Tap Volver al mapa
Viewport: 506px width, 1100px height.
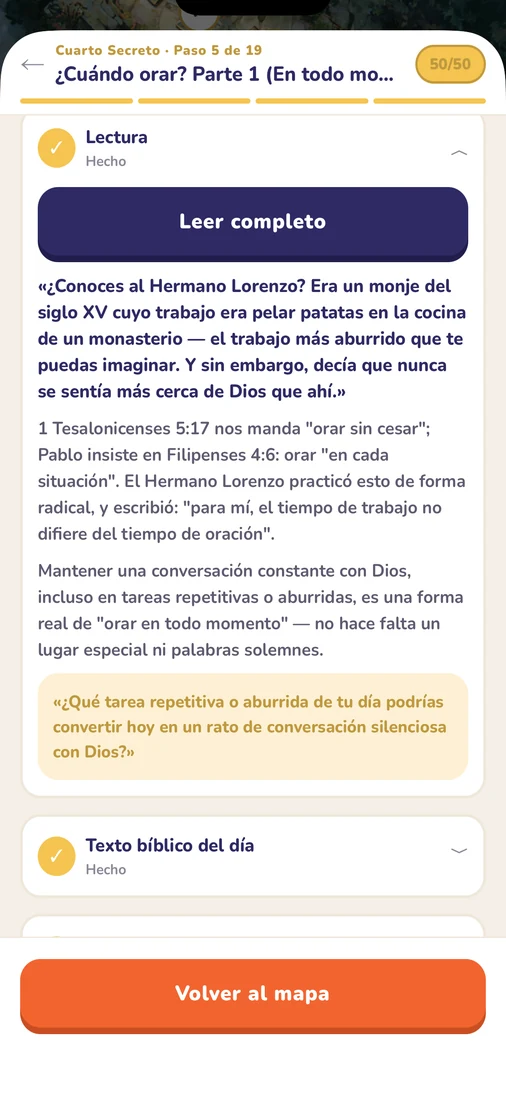253,995
